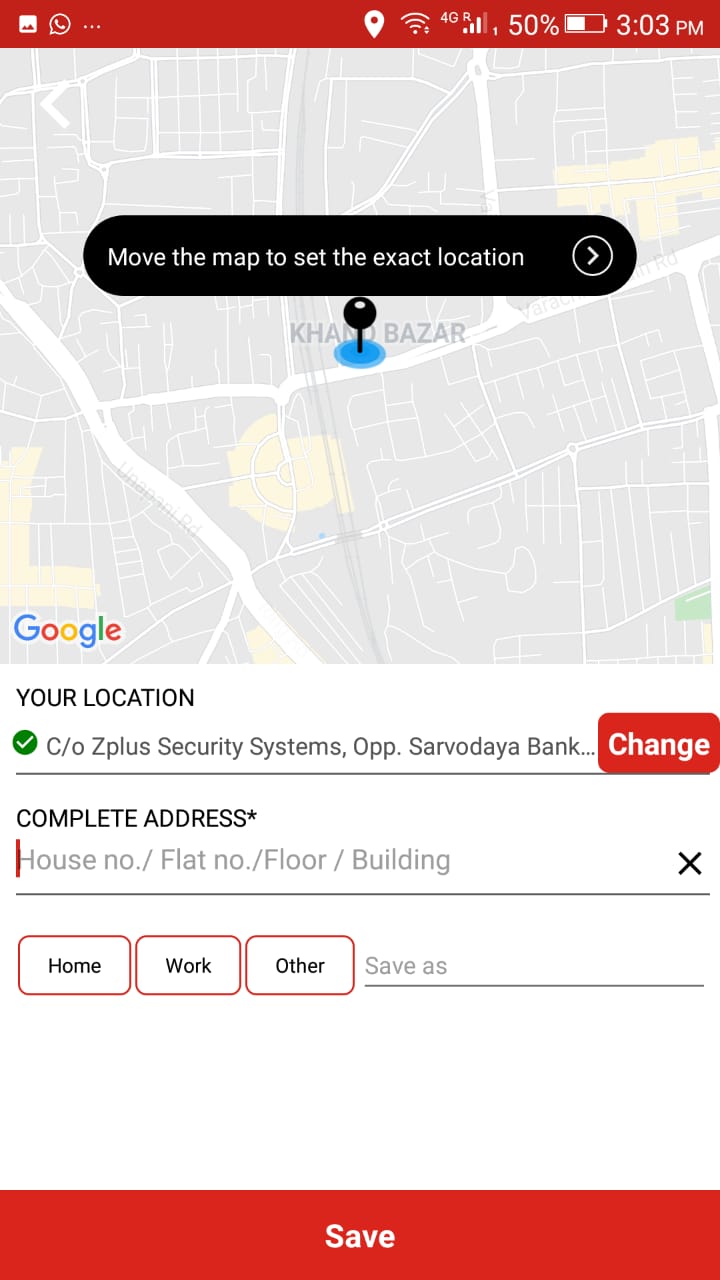Select the Work address label

pos(188,965)
